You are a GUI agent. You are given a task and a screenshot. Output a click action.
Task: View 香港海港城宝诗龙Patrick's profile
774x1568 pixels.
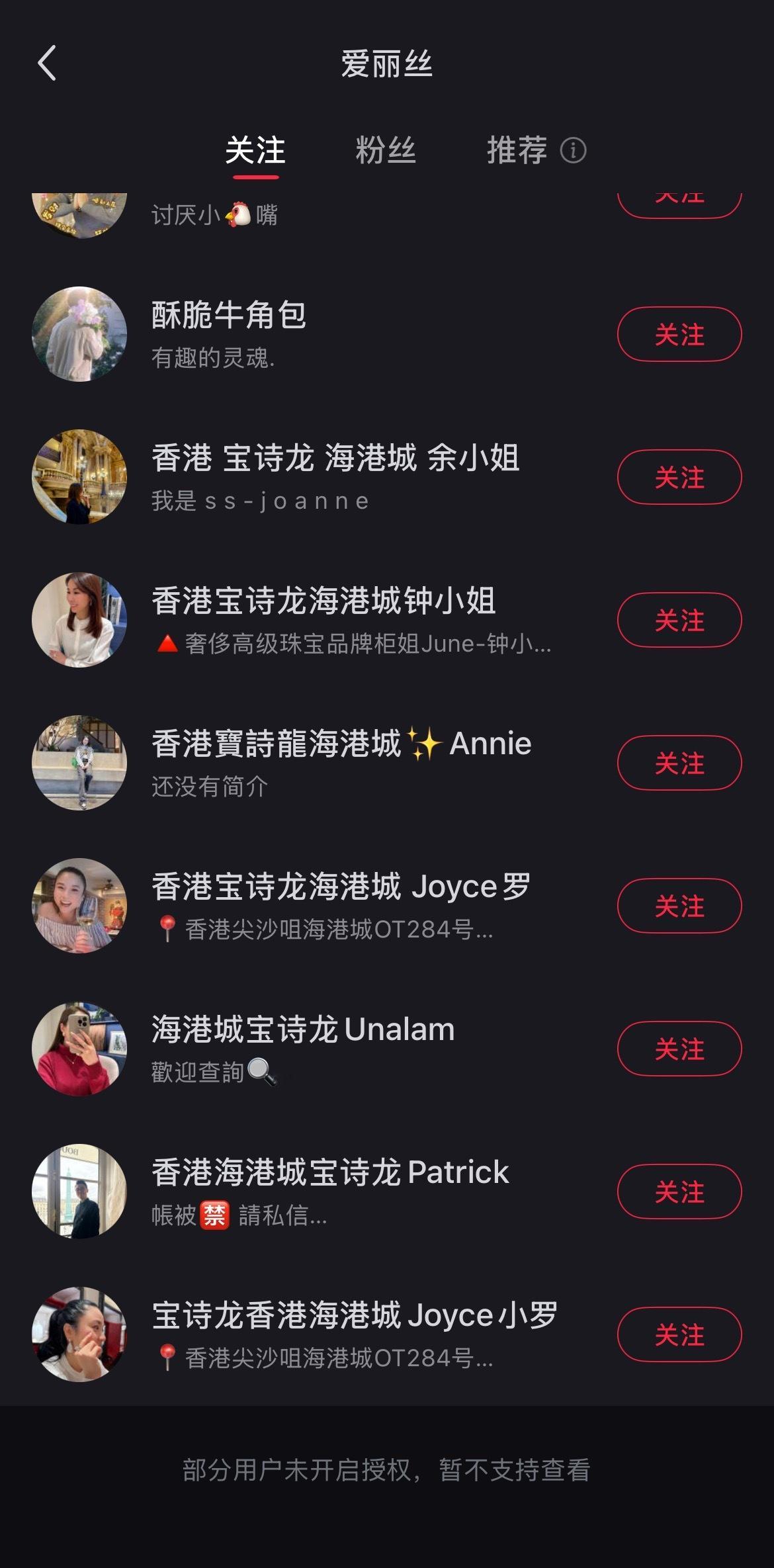point(329,1172)
